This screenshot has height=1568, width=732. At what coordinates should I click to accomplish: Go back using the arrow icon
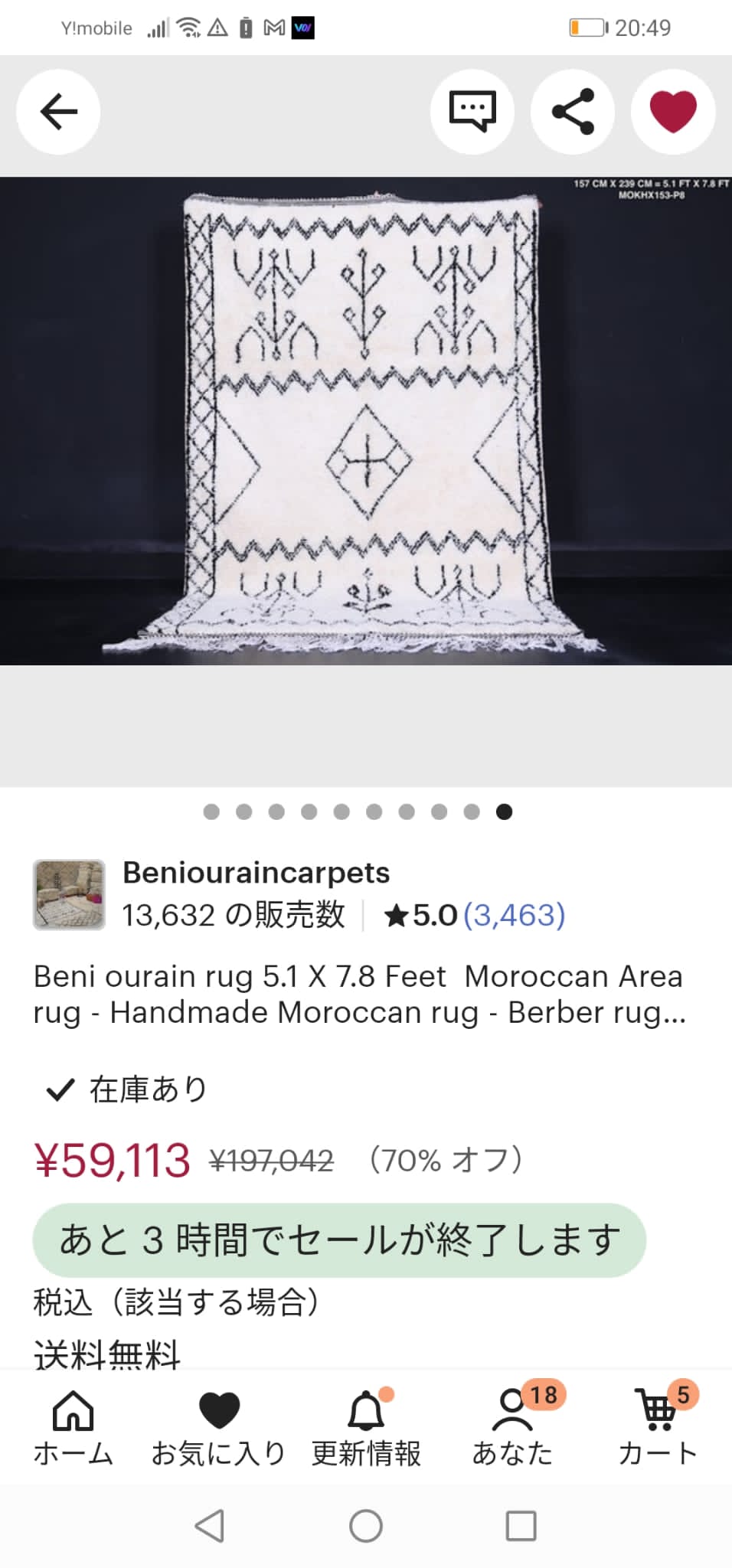[58, 112]
